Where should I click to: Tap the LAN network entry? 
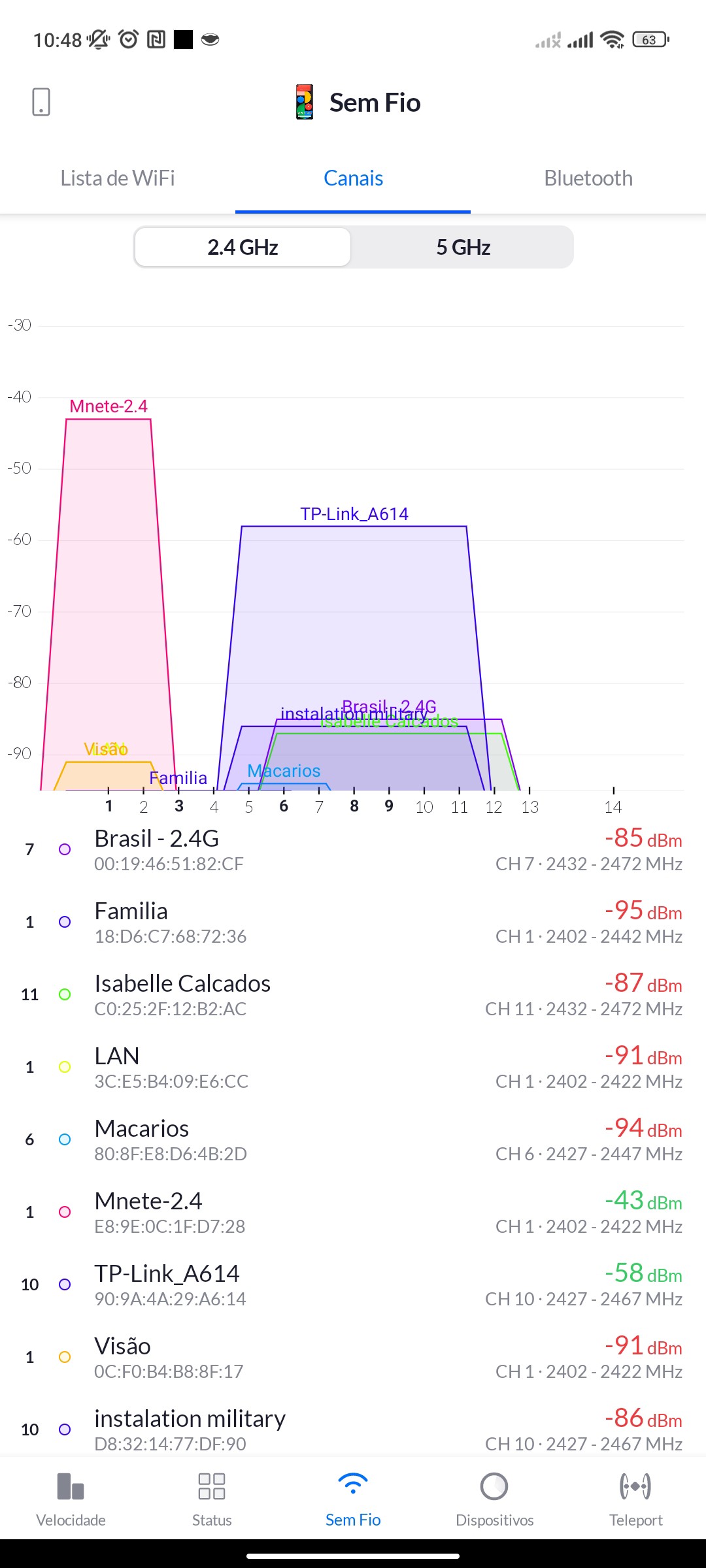(353, 1067)
